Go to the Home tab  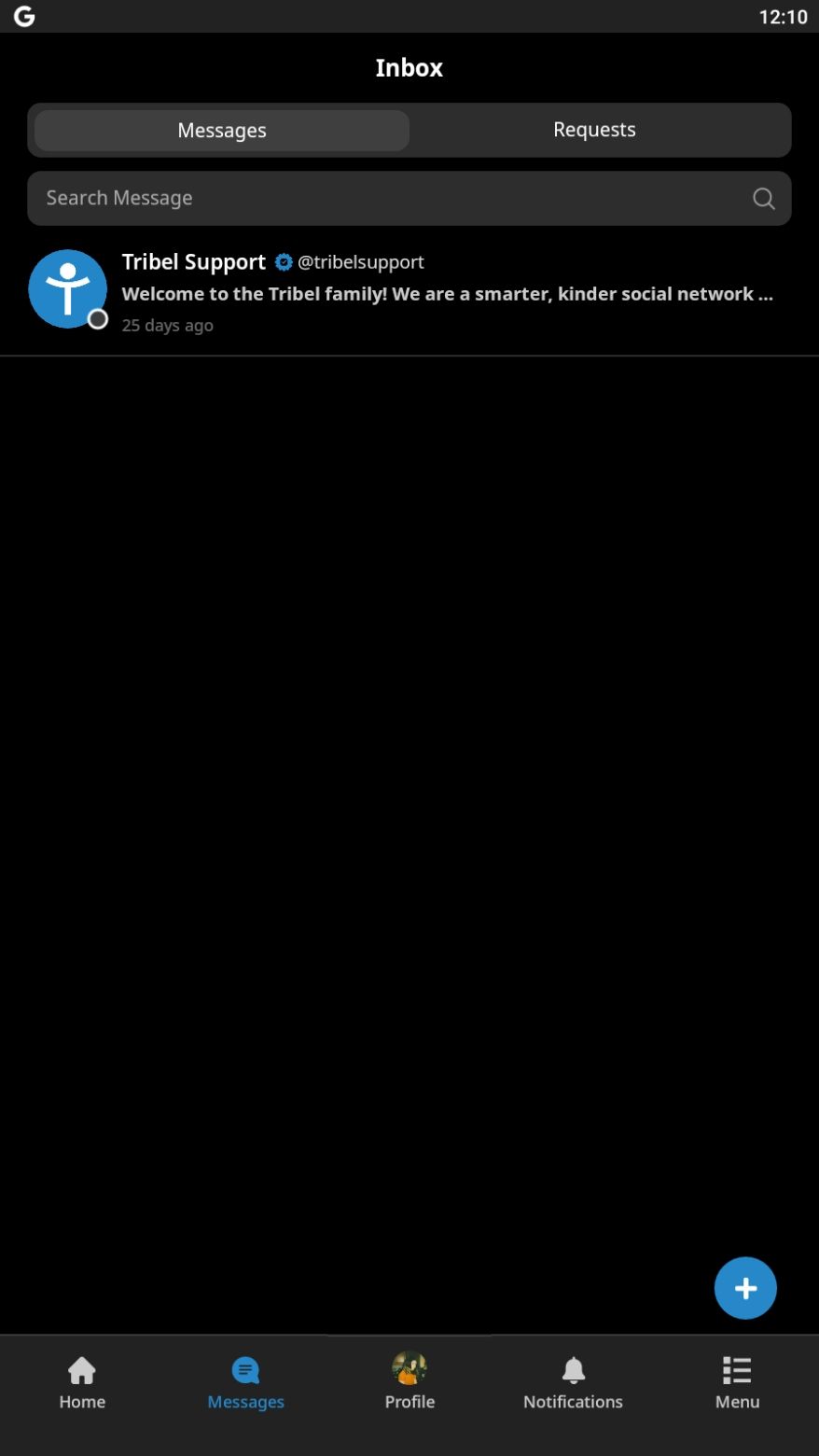pos(82,1383)
